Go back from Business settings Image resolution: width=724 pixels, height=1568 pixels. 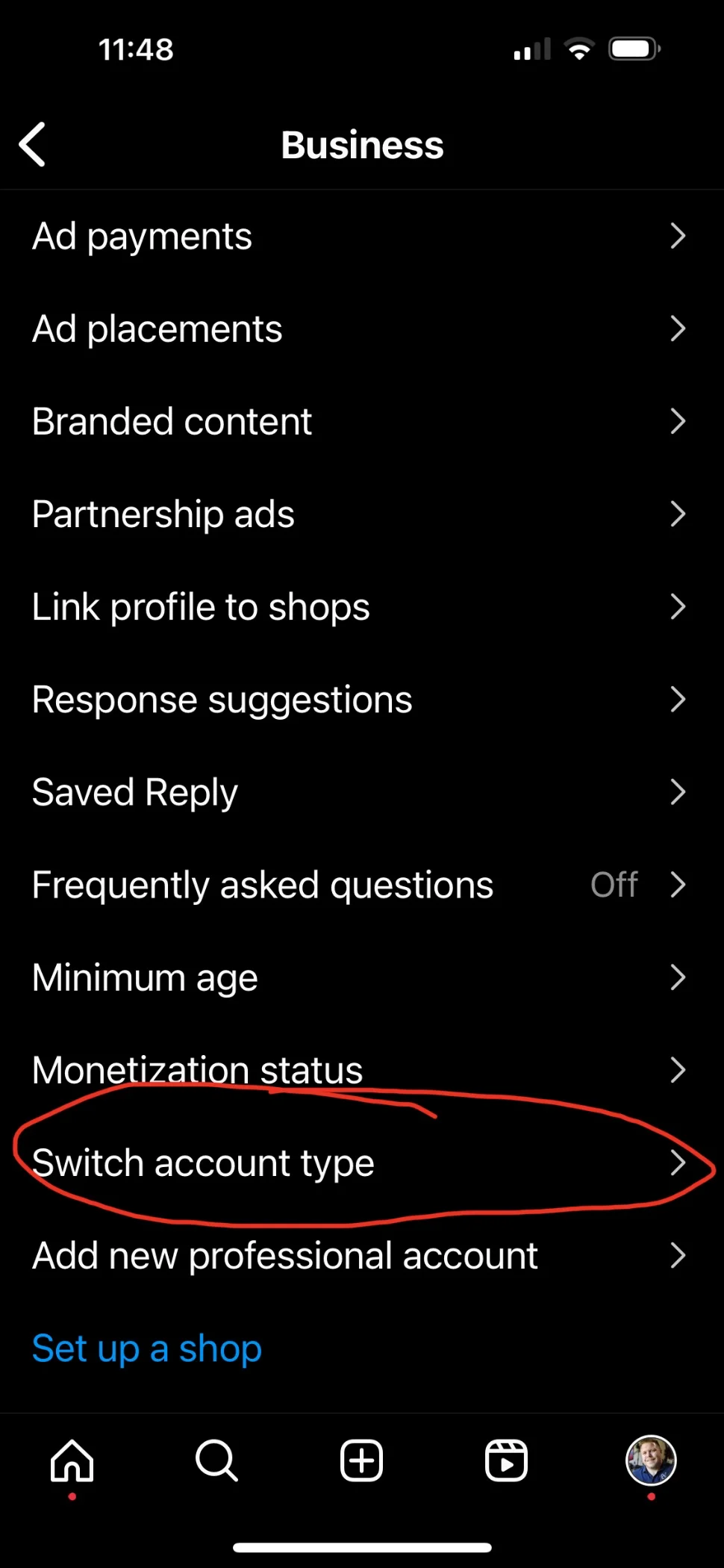33,144
